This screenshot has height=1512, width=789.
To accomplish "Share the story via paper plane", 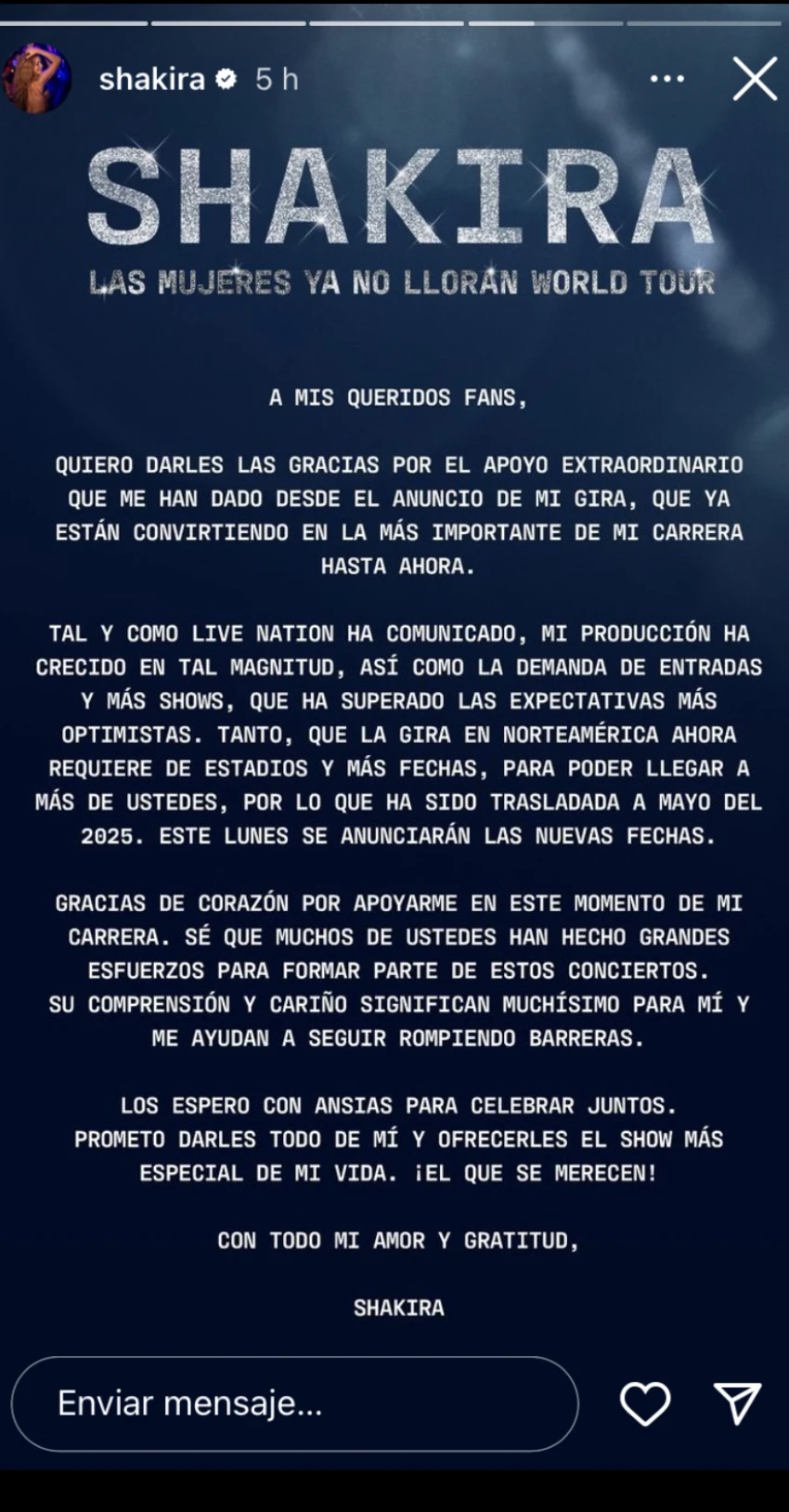I will point(737,1403).
